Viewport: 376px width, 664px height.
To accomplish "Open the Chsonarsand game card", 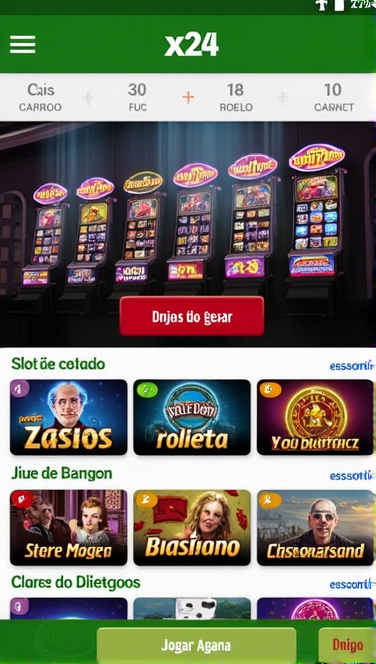I will tap(315, 528).
